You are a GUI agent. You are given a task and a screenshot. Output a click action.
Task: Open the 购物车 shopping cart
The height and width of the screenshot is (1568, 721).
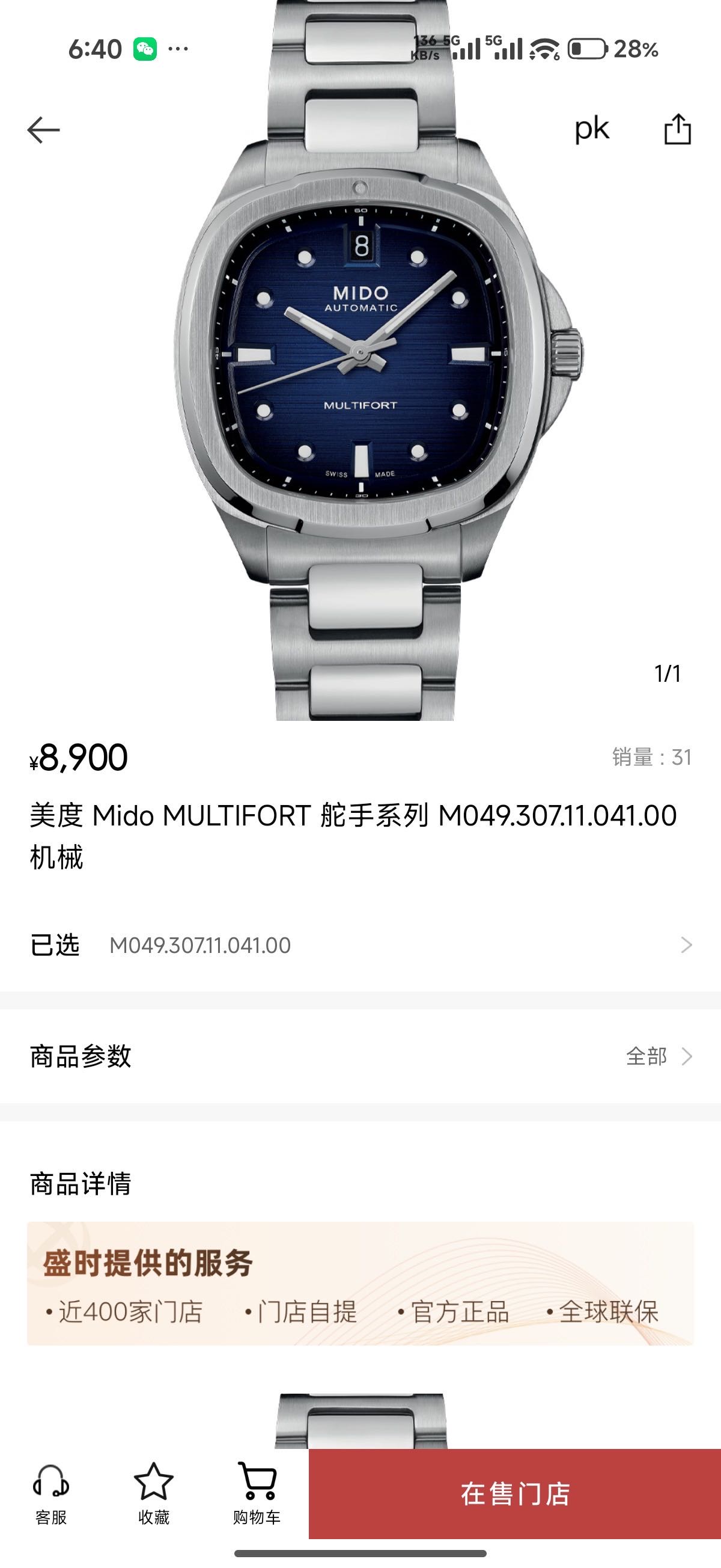(257, 1493)
